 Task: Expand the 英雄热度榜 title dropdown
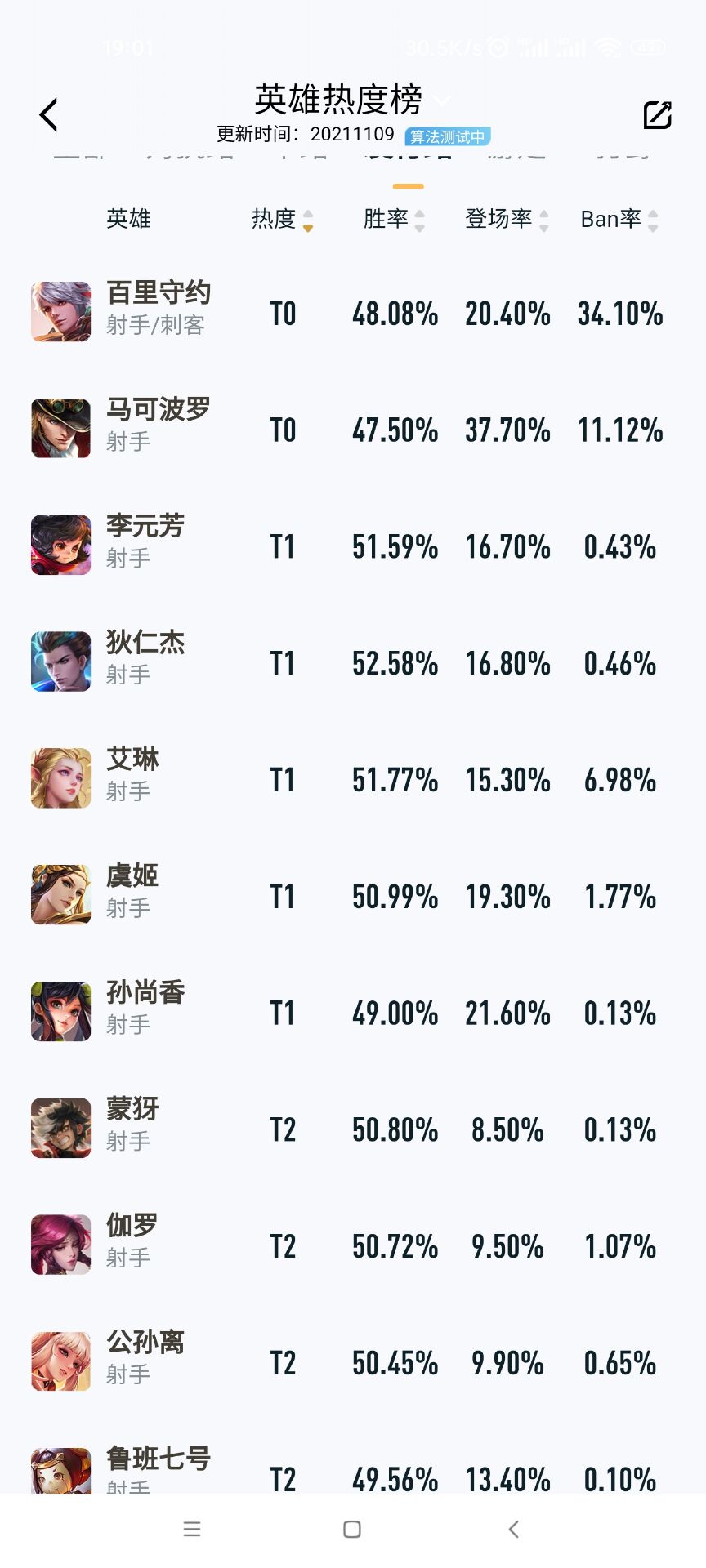(x=441, y=101)
